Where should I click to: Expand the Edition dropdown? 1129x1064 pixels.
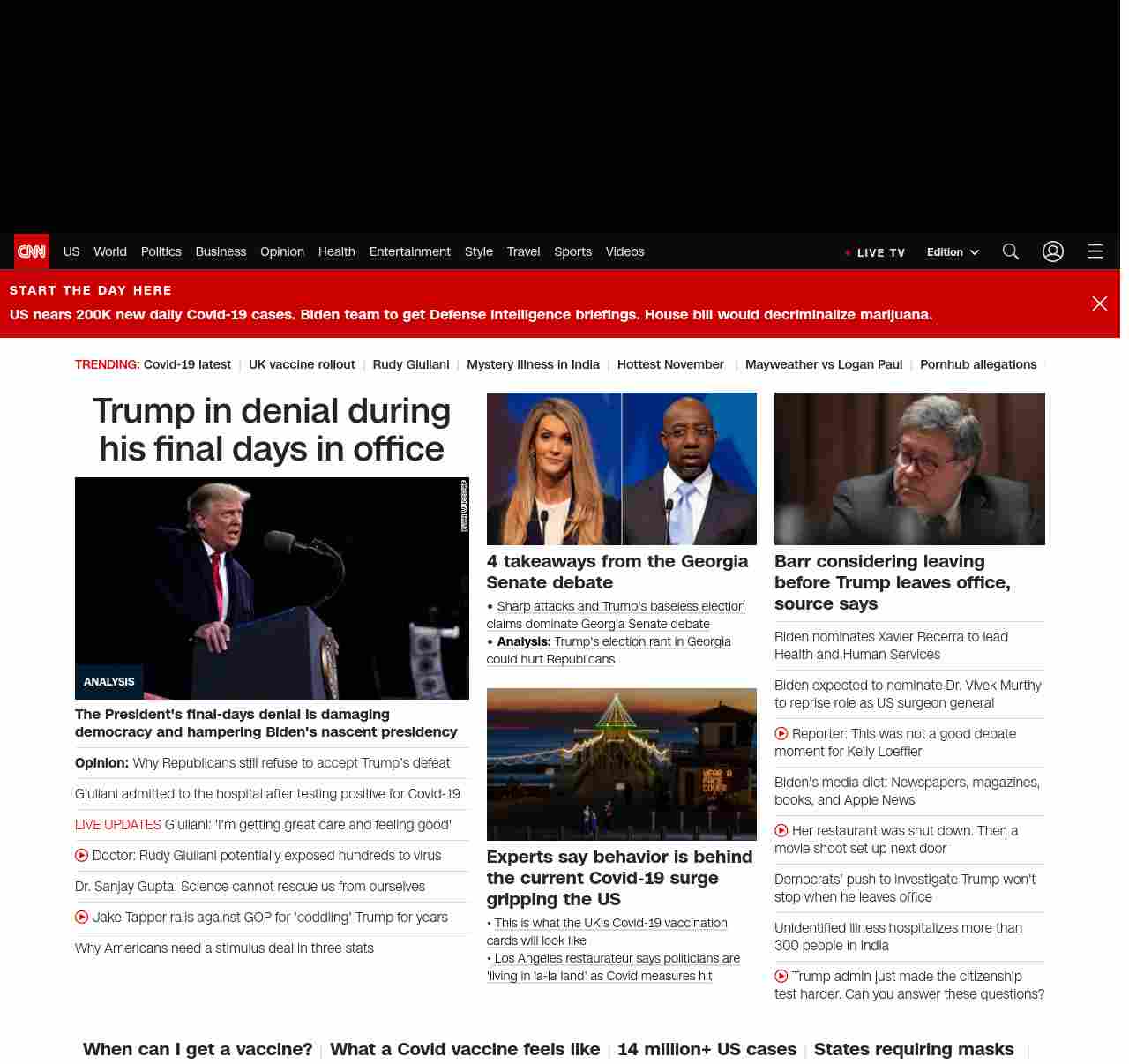tap(953, 252)
